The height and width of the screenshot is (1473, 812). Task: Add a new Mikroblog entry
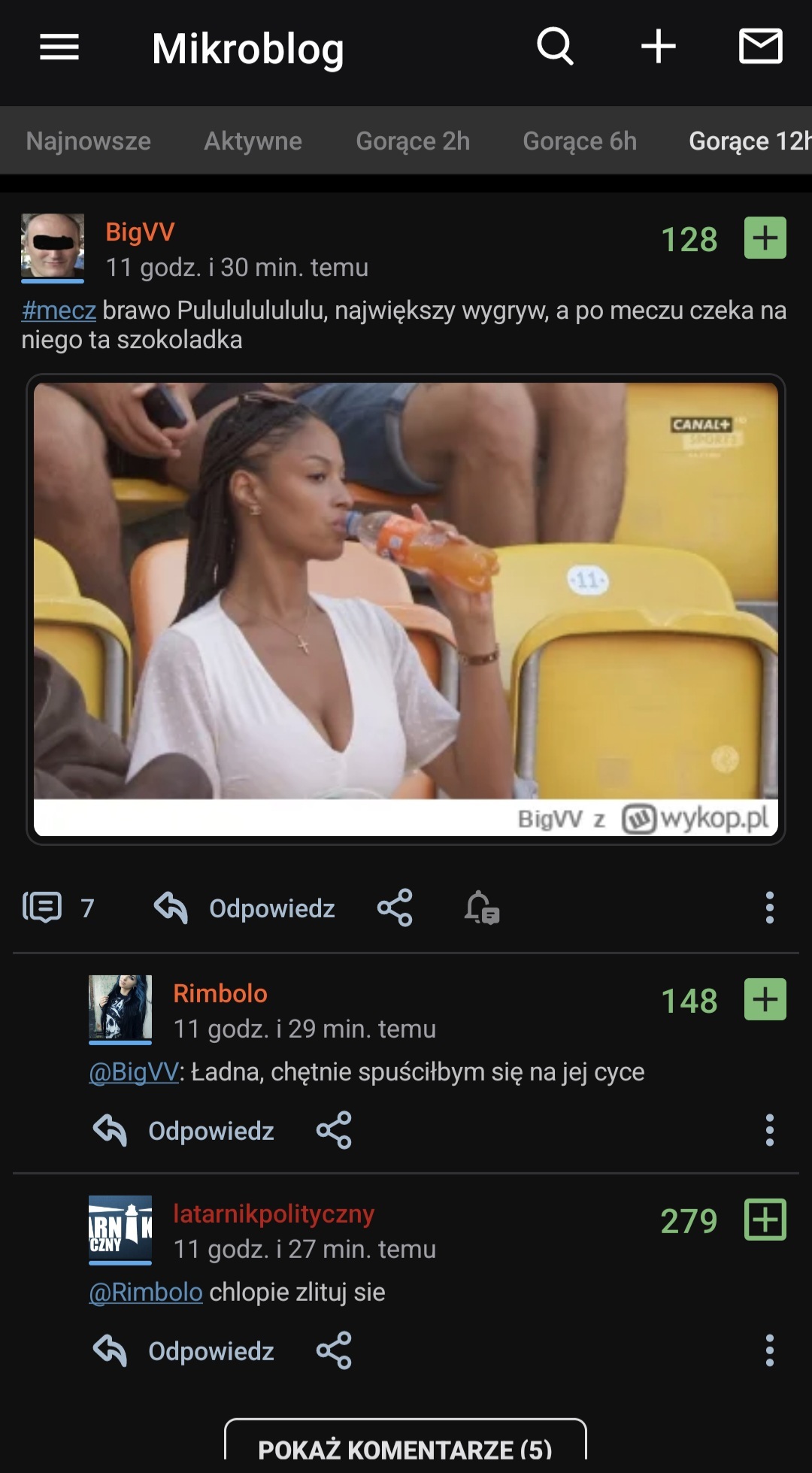click(658, 47)
